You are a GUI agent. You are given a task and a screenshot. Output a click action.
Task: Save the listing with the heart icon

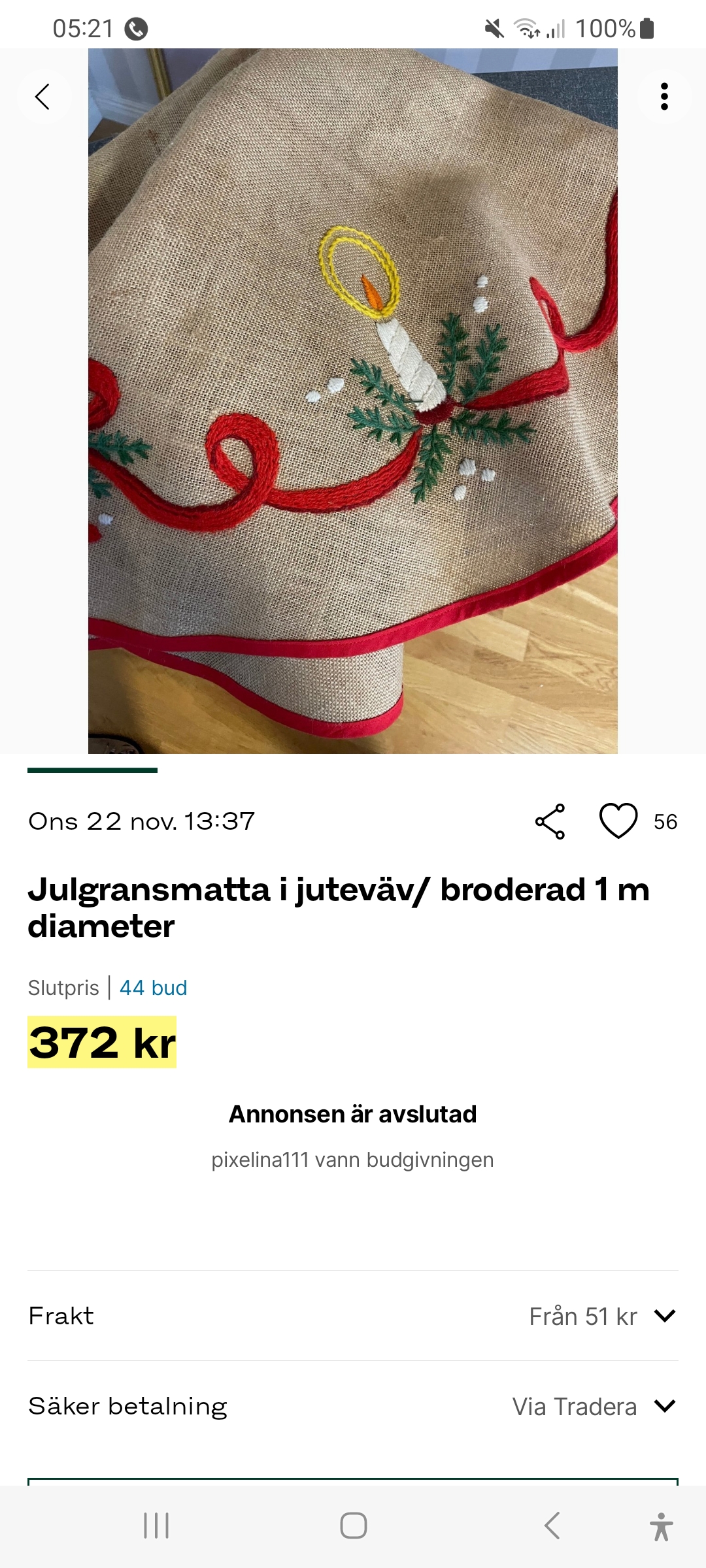click(618, 821)
